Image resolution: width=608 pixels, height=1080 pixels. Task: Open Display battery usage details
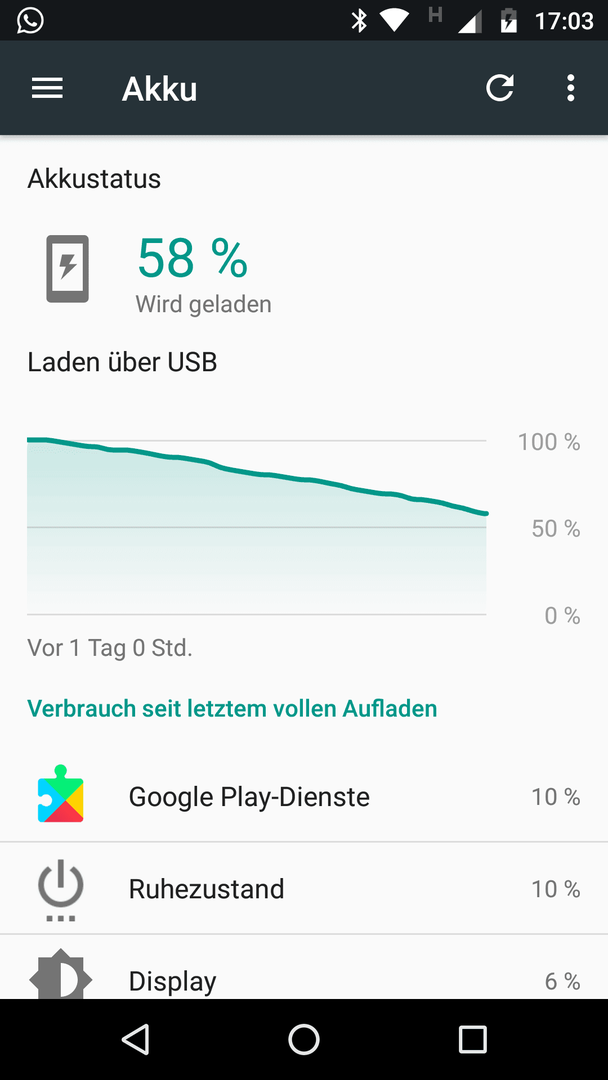pos(304,975)
